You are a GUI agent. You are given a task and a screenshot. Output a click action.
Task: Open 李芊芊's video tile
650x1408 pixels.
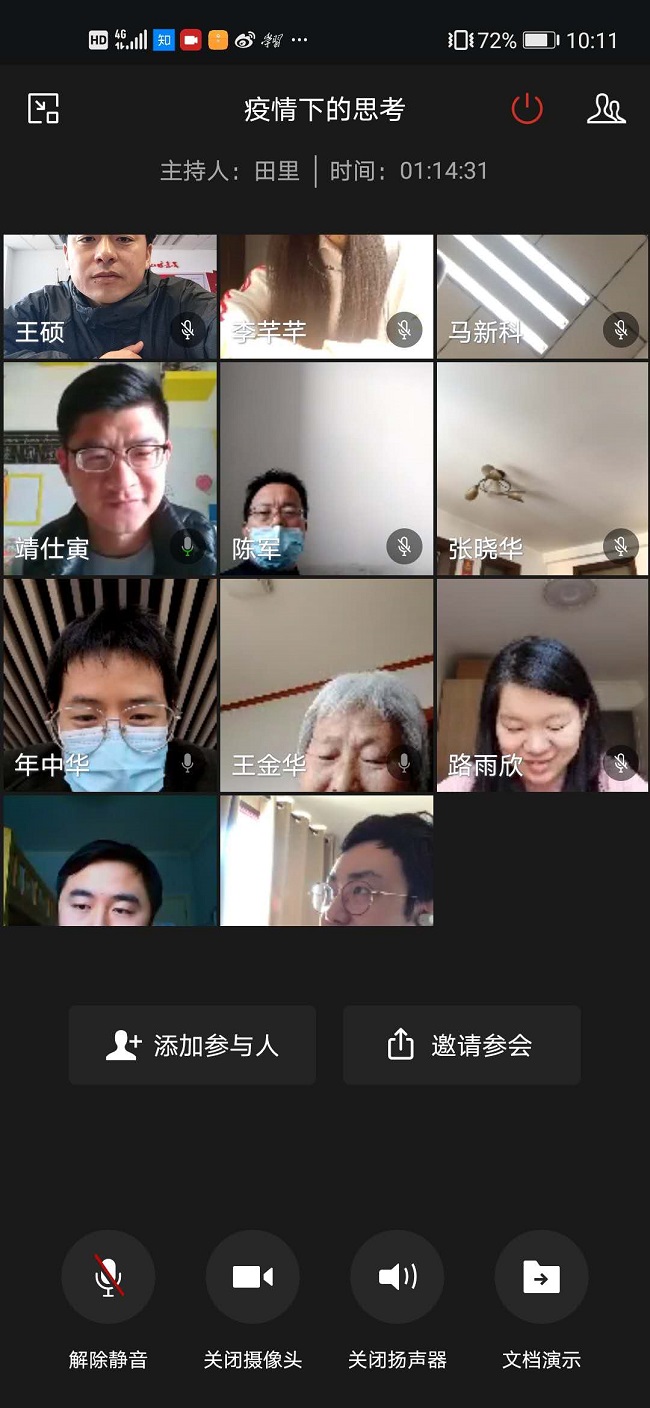point(326,297)
